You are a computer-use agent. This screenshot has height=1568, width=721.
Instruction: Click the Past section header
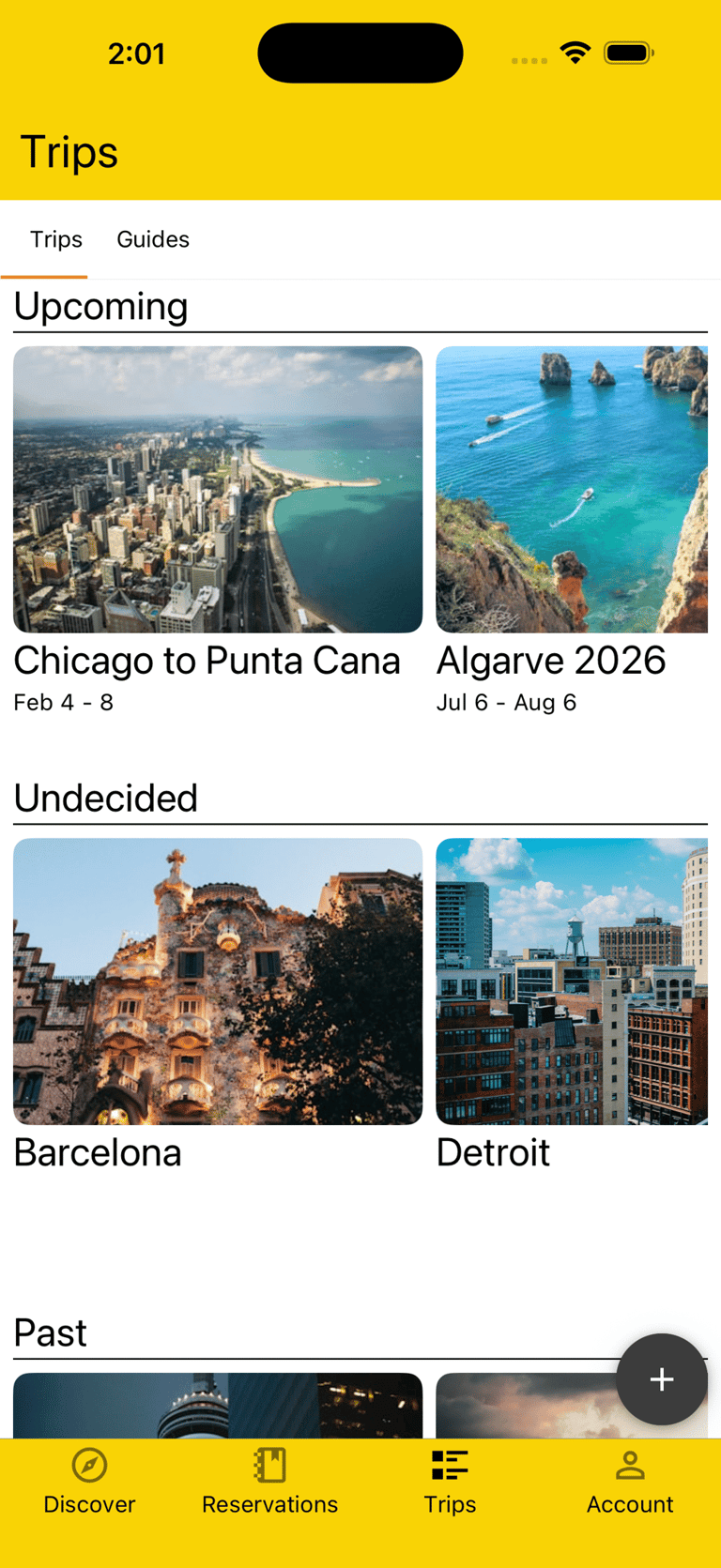[50, 1332]
